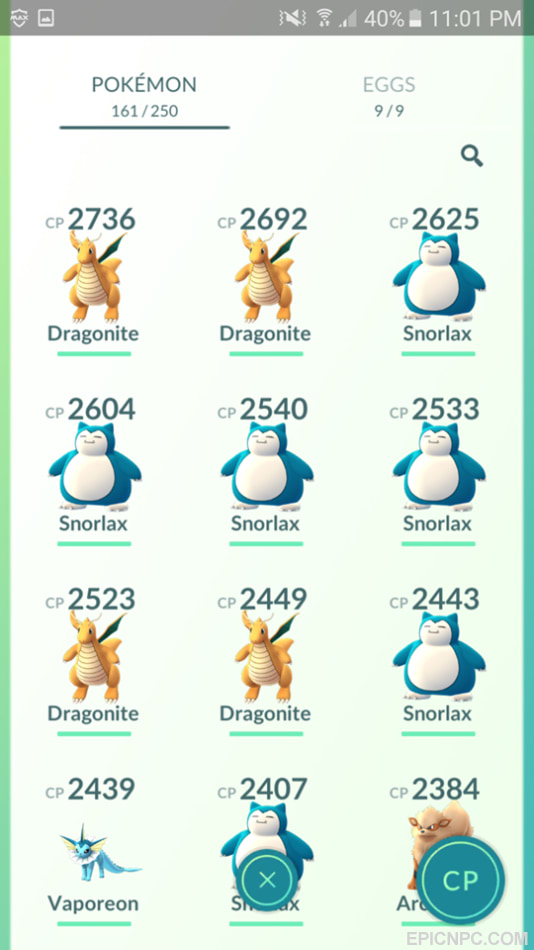Open Snorlax with CP 2604

[94, 471]
